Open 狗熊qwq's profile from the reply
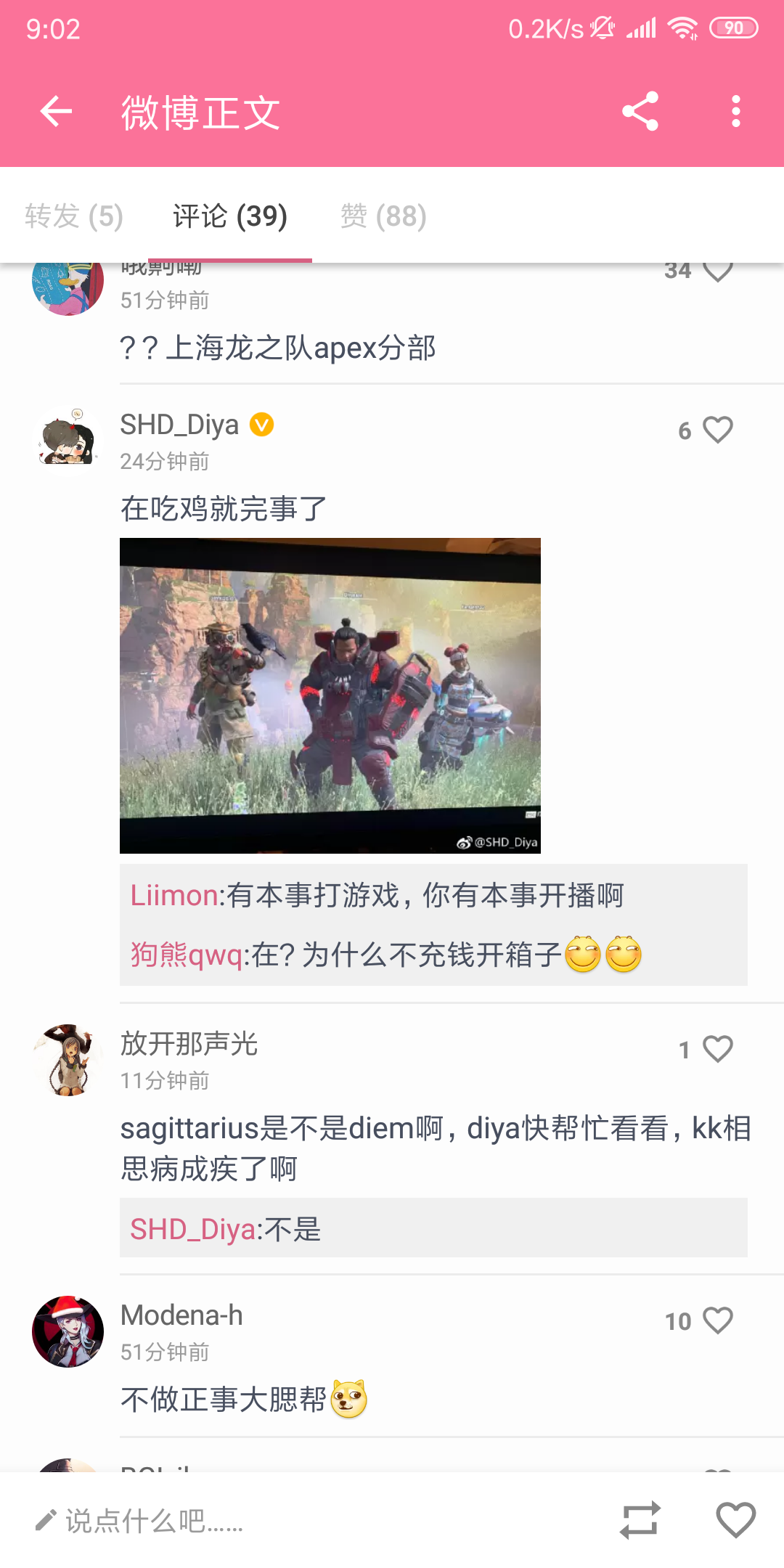The height and width of the screenshot is (1568, 784). pos(186,955)
